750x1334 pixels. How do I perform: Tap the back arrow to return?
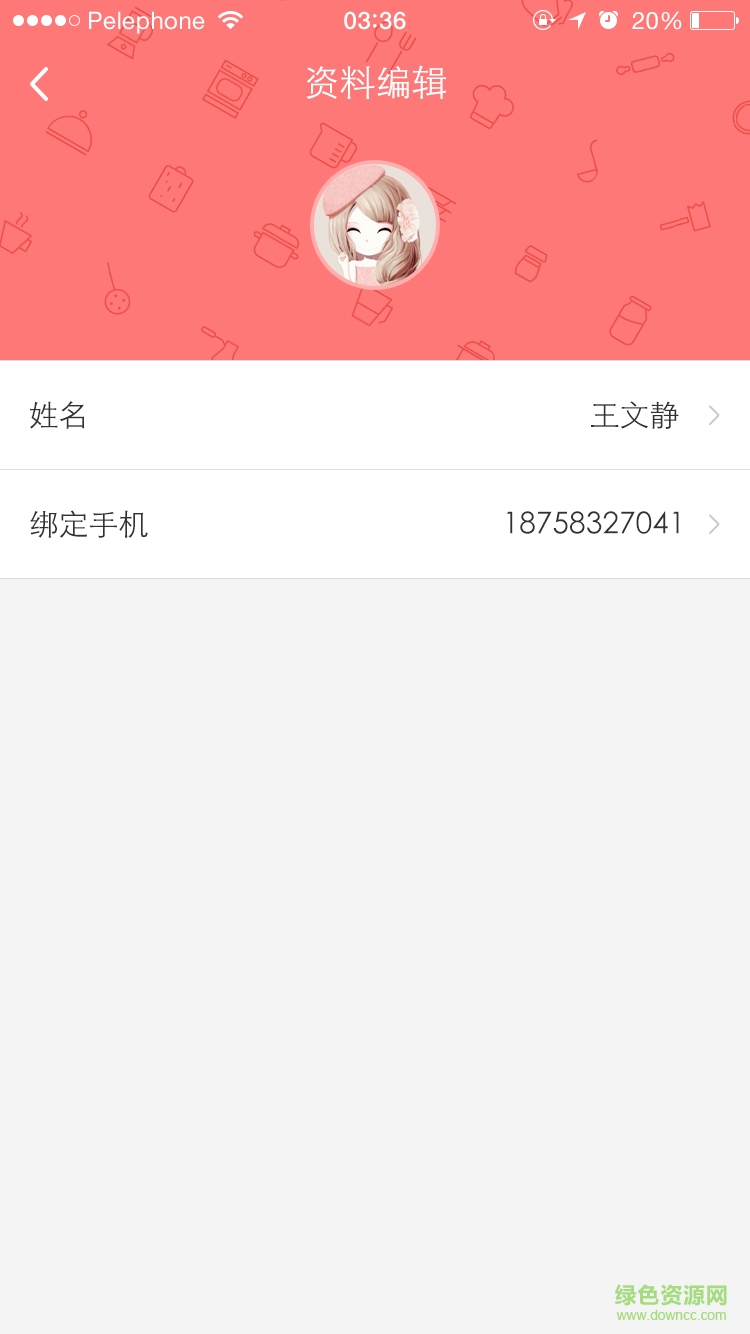coord(39,84)
